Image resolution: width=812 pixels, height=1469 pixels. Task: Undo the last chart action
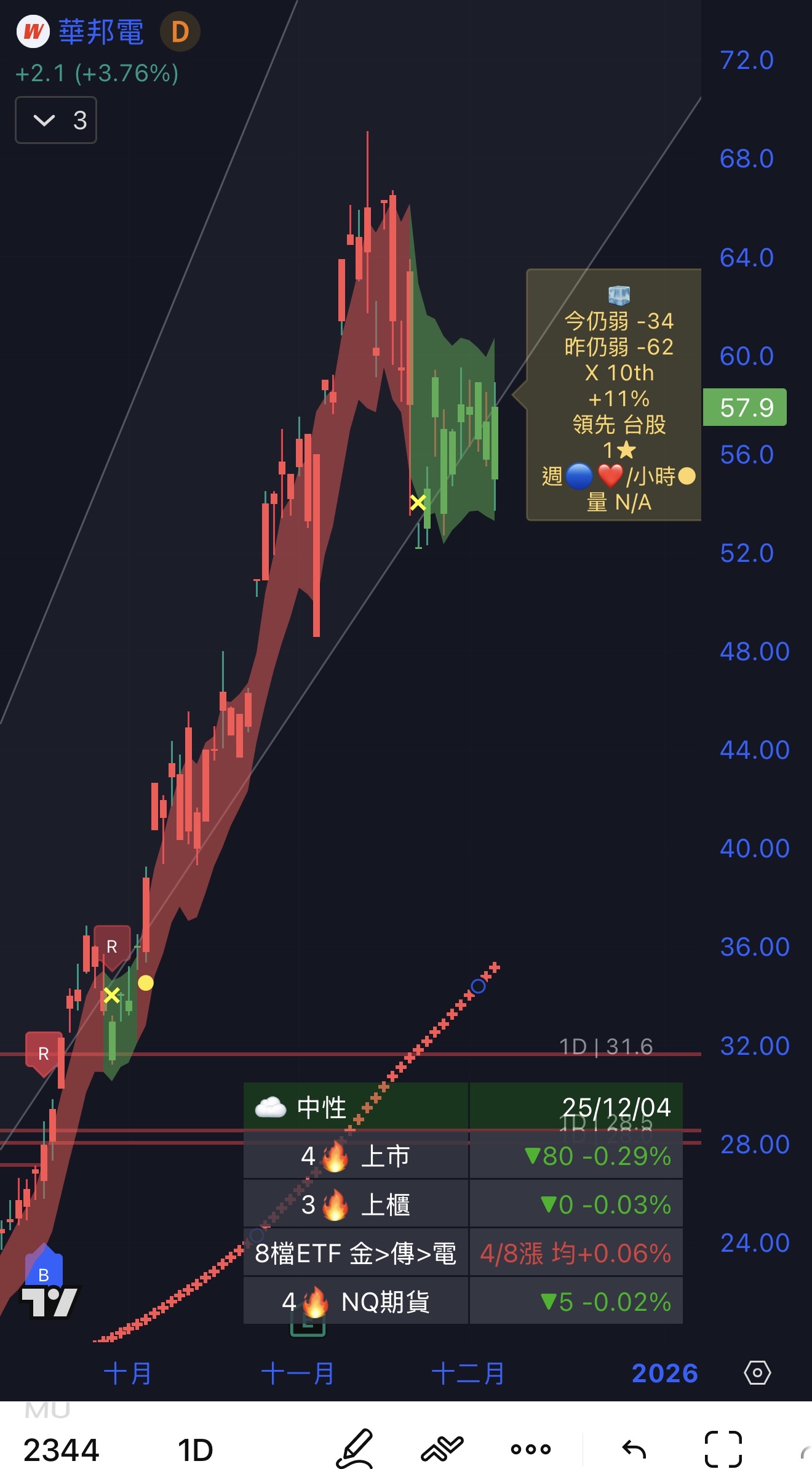point(634,1449)
